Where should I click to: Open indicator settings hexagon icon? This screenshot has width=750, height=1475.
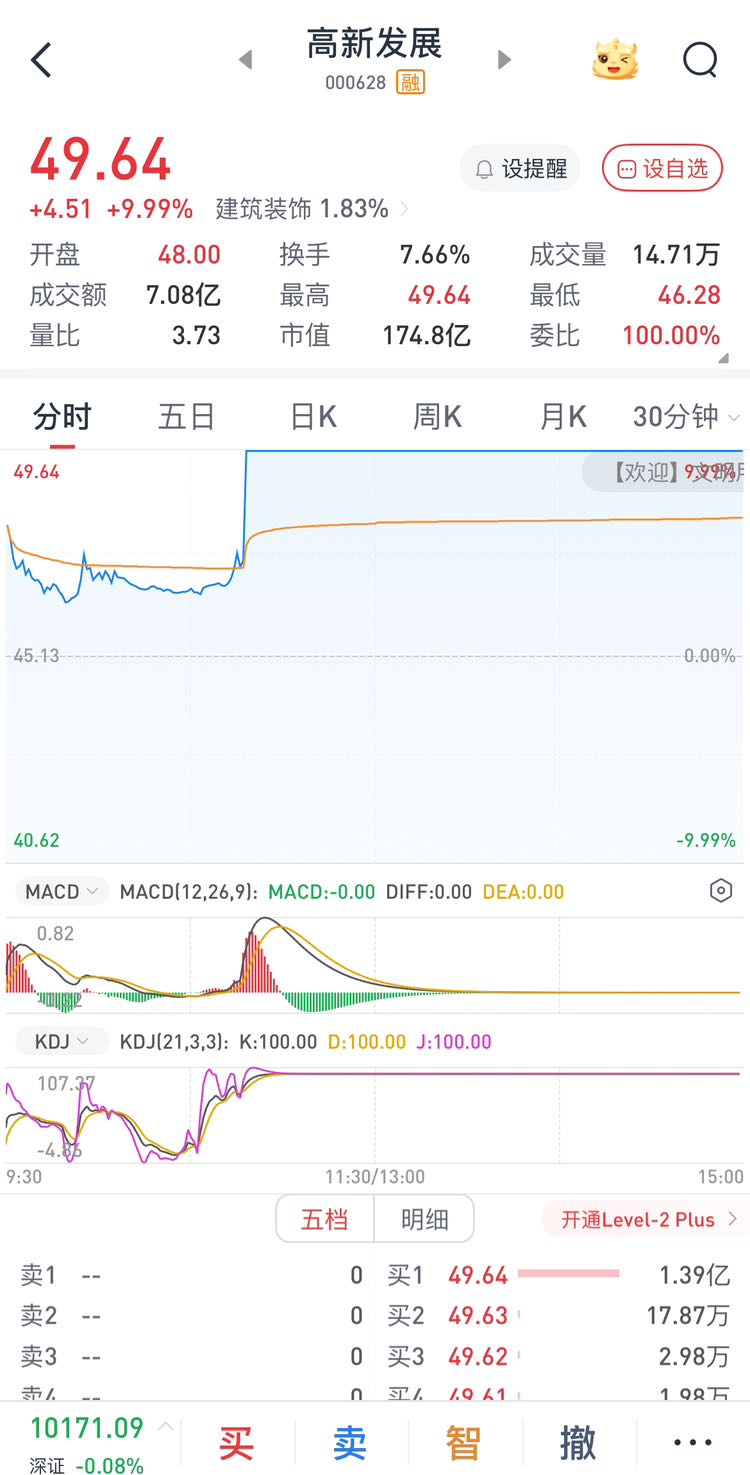click(x=720, y=891)
